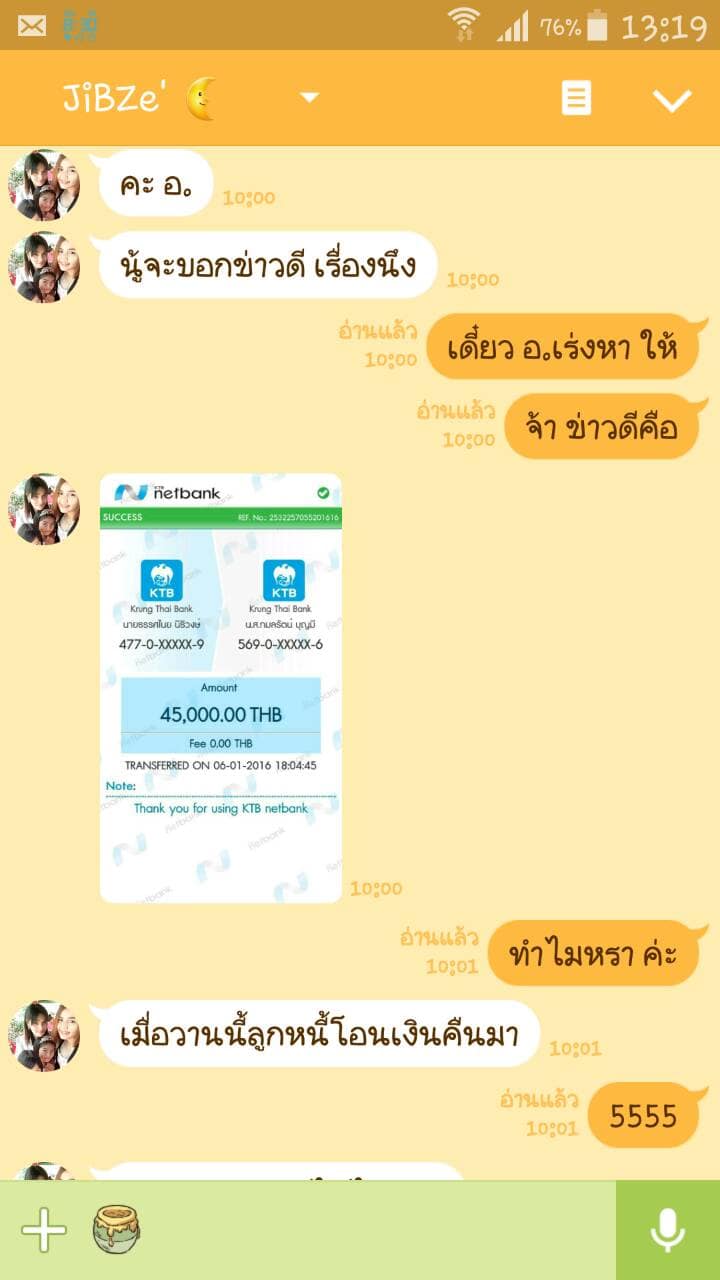This screenshot has width=720, height=1280.
Task: Tap the message input field
Action: [x=380, y=1230]
